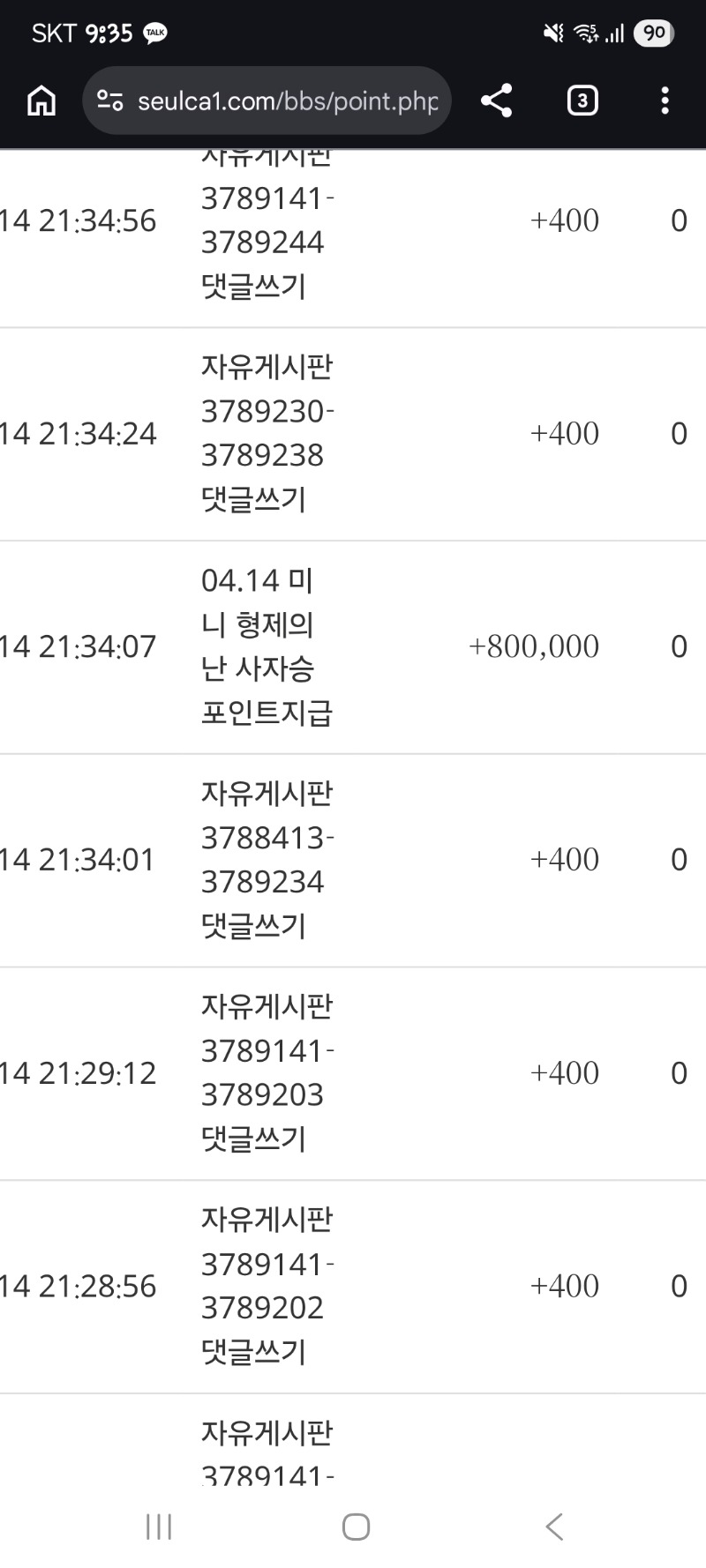Tap the seulca1.com address bar
This screenshot has width=706, height=1568.
[x=287, y=101]
